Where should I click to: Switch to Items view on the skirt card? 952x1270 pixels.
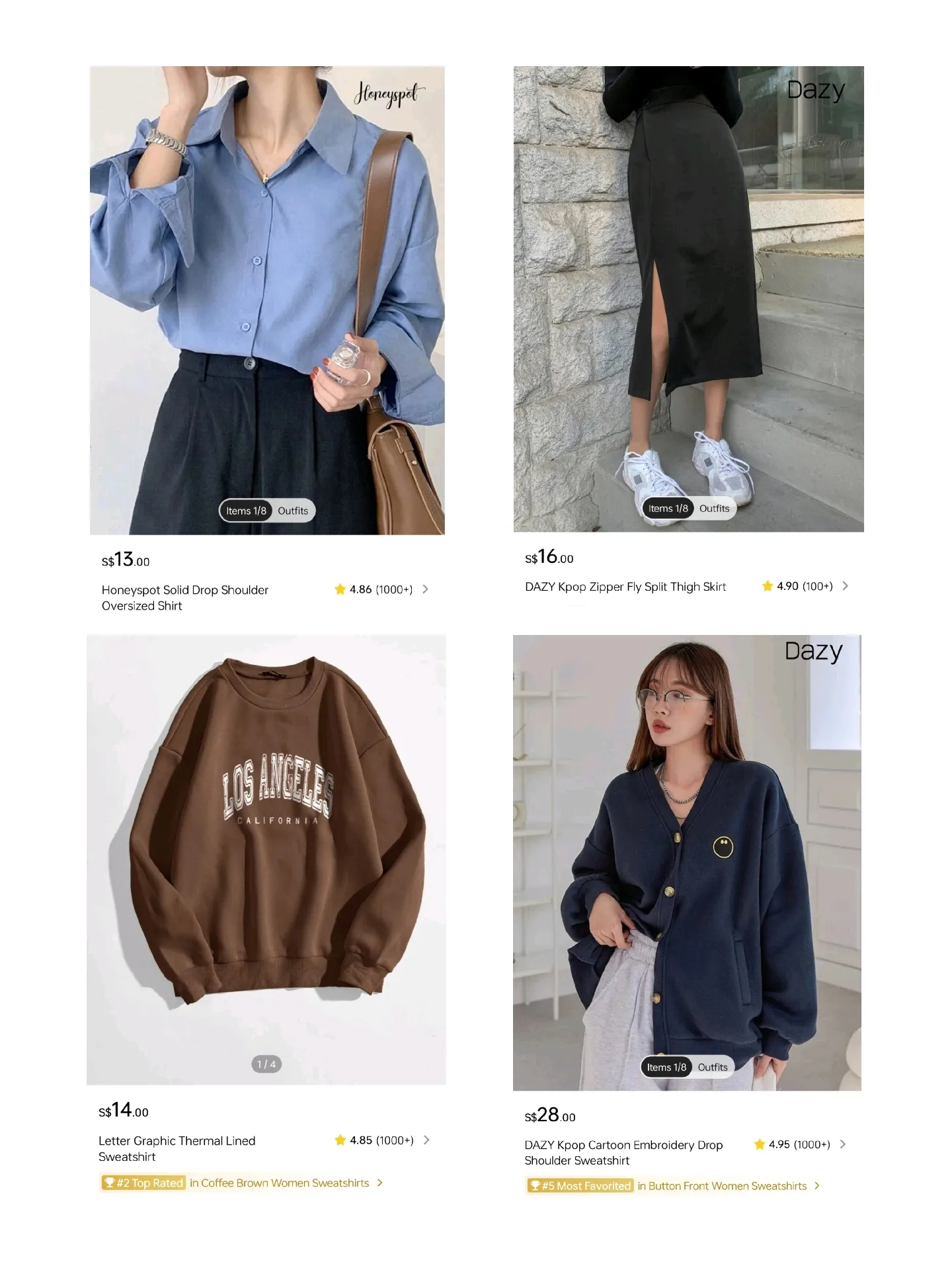click(x=668, y=509)
